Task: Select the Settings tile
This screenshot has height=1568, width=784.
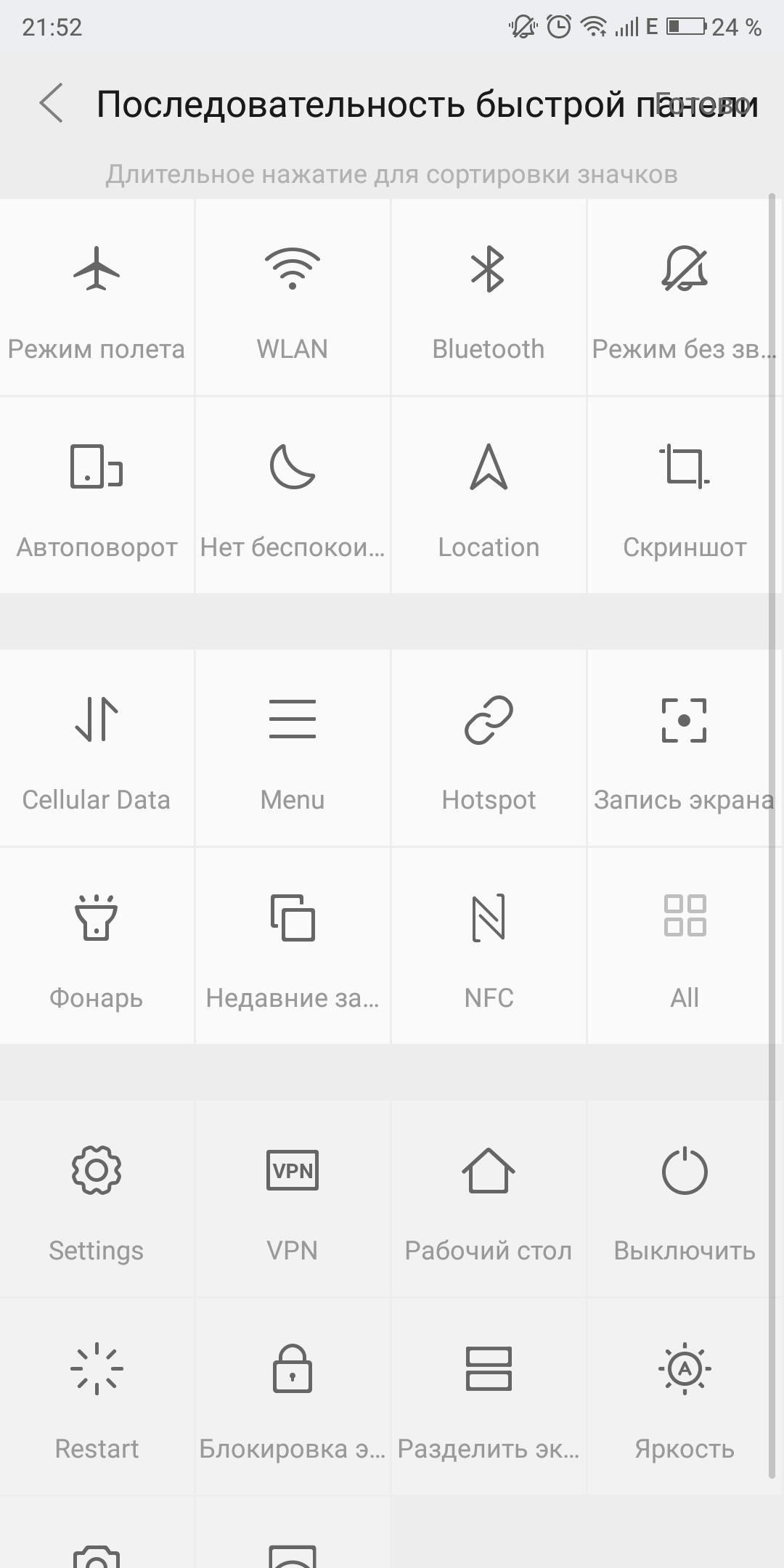Action: coord(97,1199)
